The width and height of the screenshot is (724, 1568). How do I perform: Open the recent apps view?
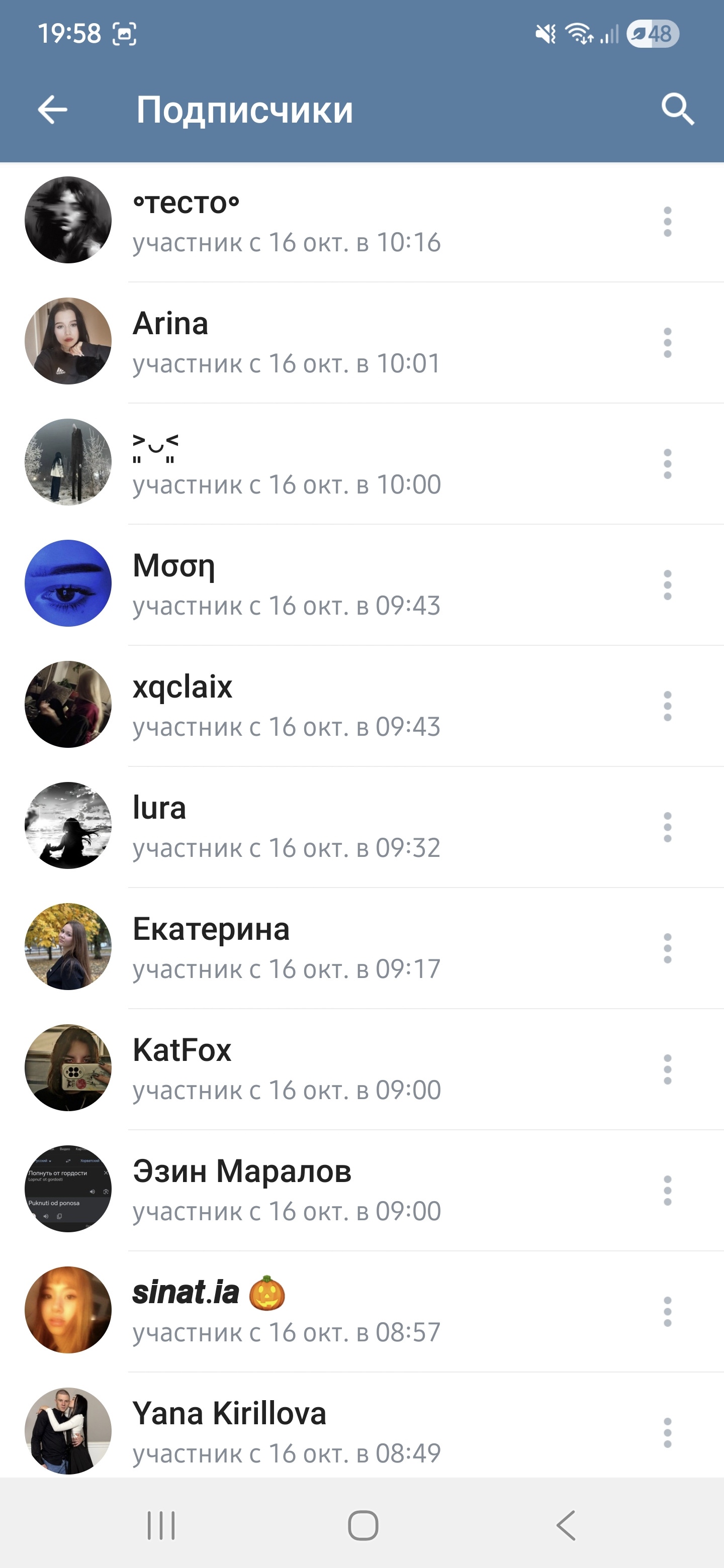coord(161,1525)
